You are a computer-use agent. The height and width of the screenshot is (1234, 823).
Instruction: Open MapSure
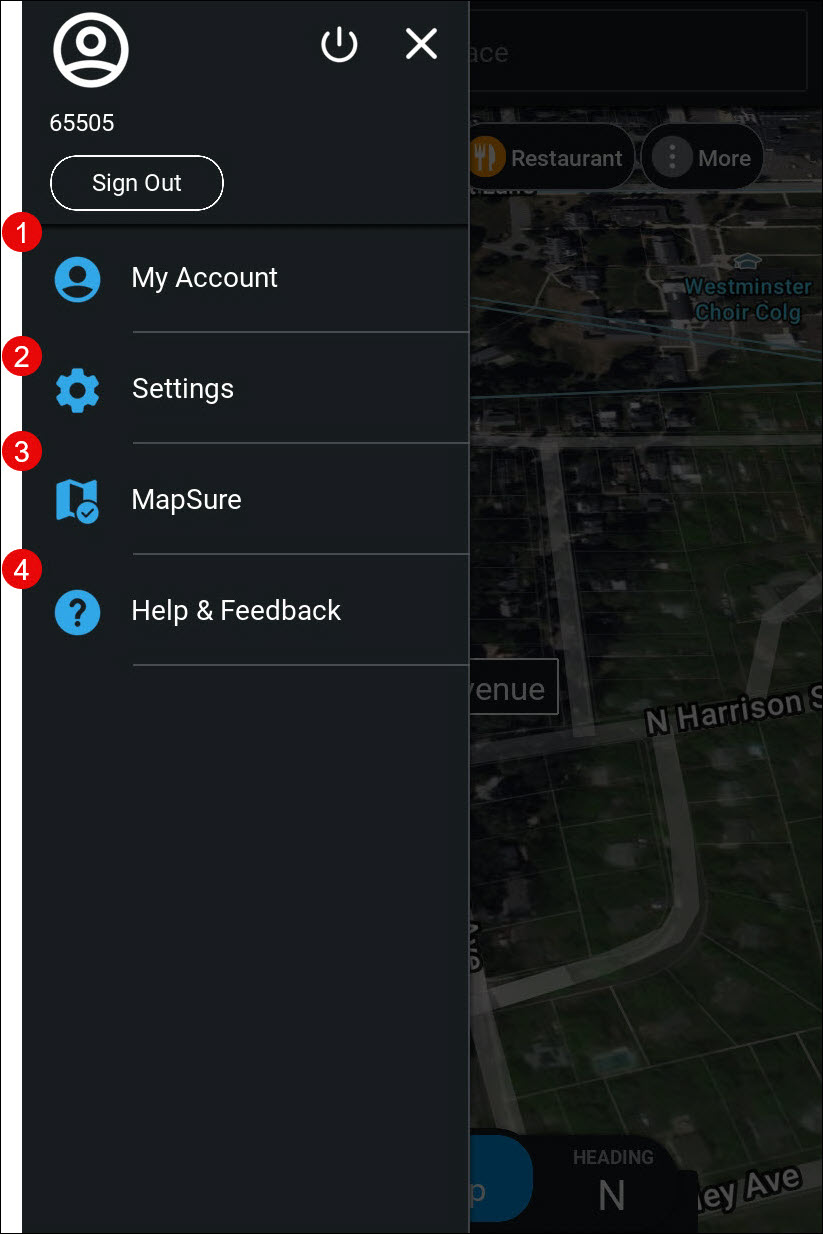pyautogui.click(x=187, y=500)
